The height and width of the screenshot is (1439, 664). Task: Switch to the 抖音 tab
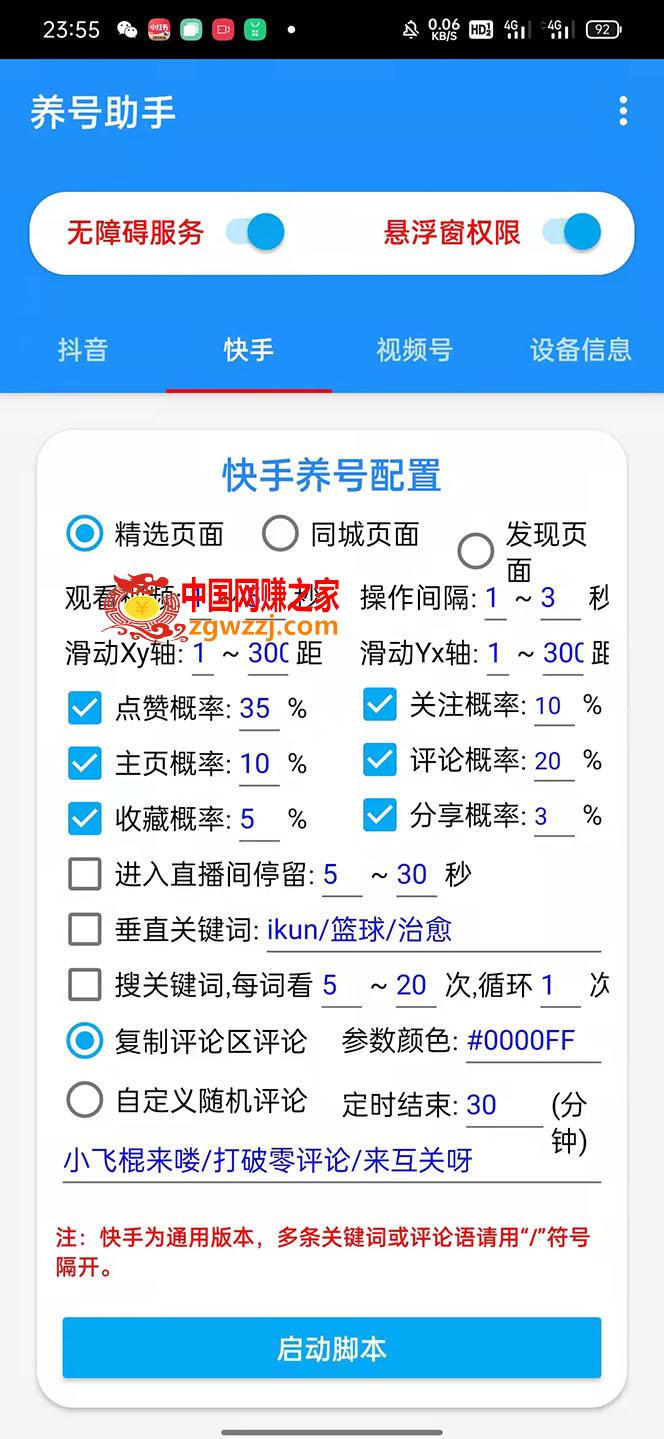83,350
